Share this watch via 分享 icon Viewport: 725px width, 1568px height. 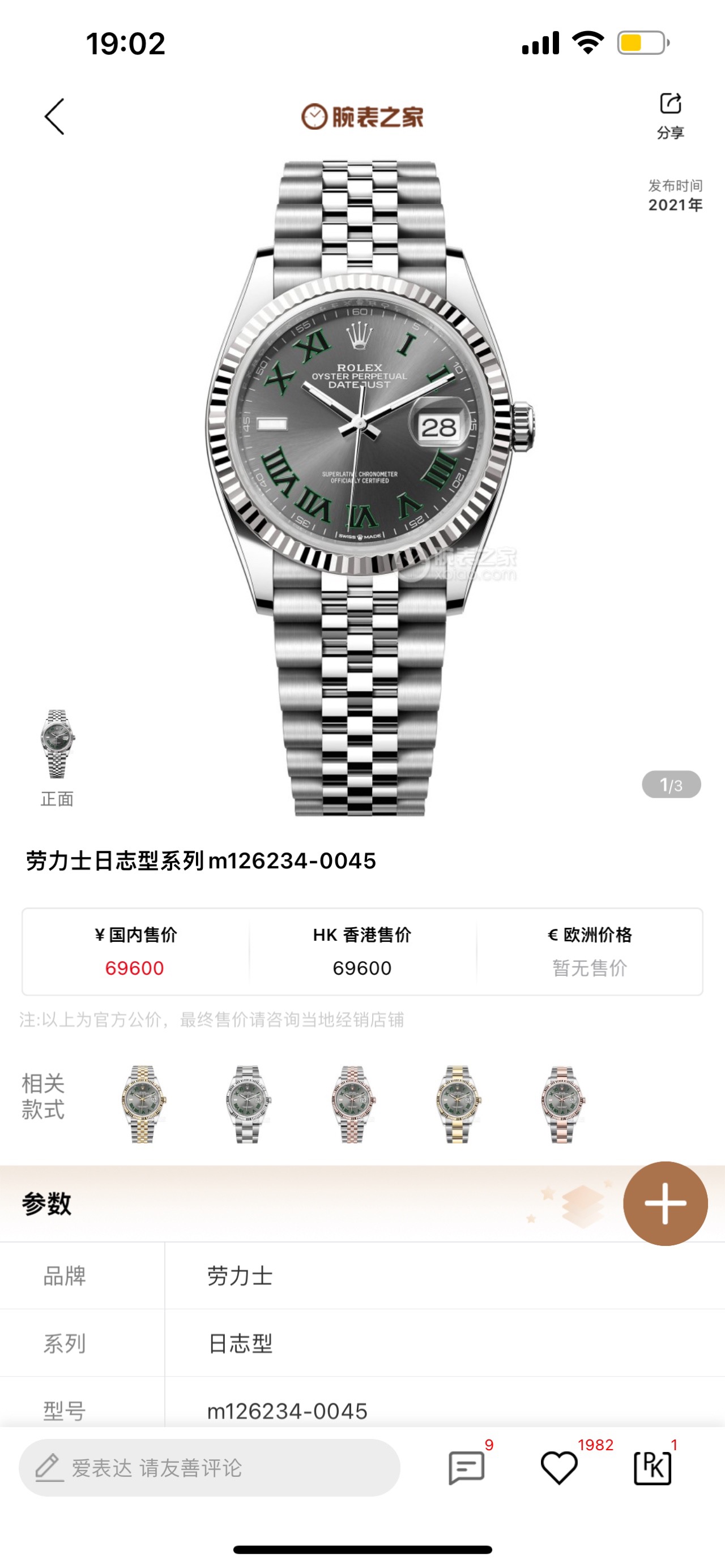pyautogui.click(x=670, y=114)
